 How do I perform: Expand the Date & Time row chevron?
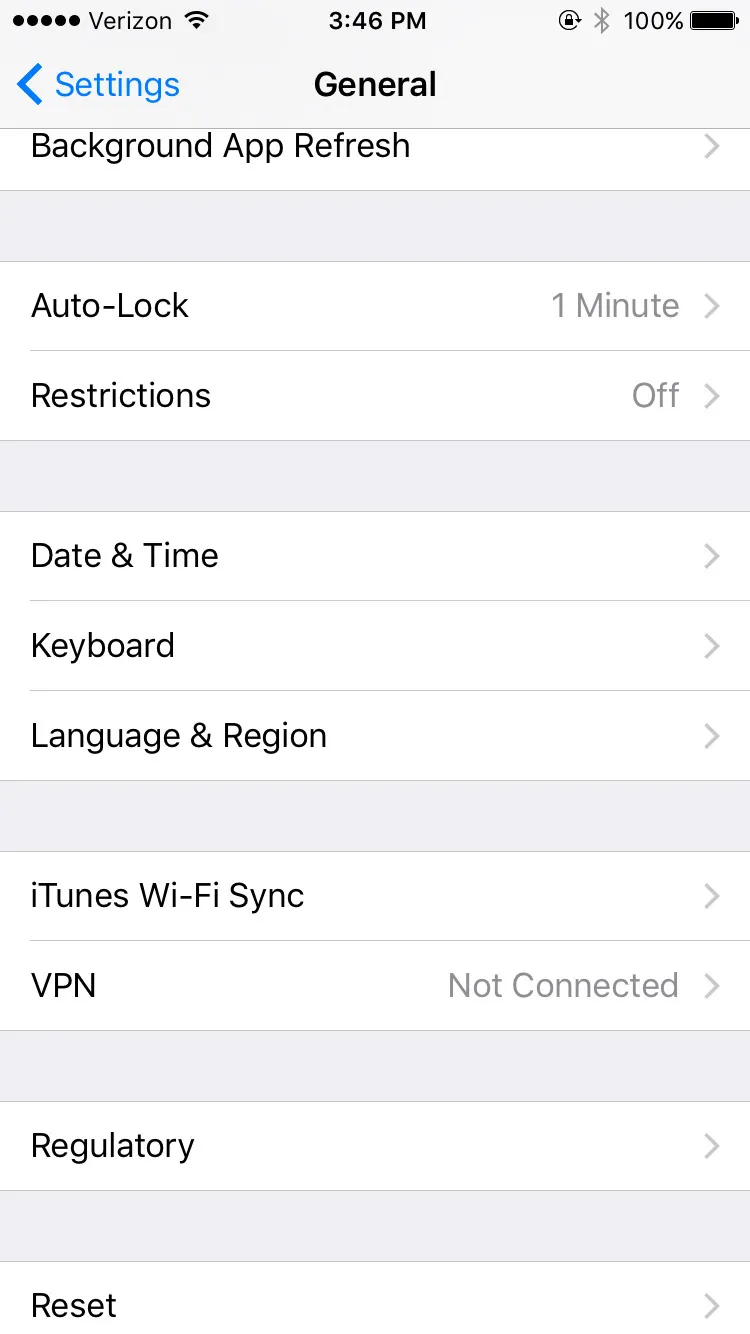click(711, 556)
